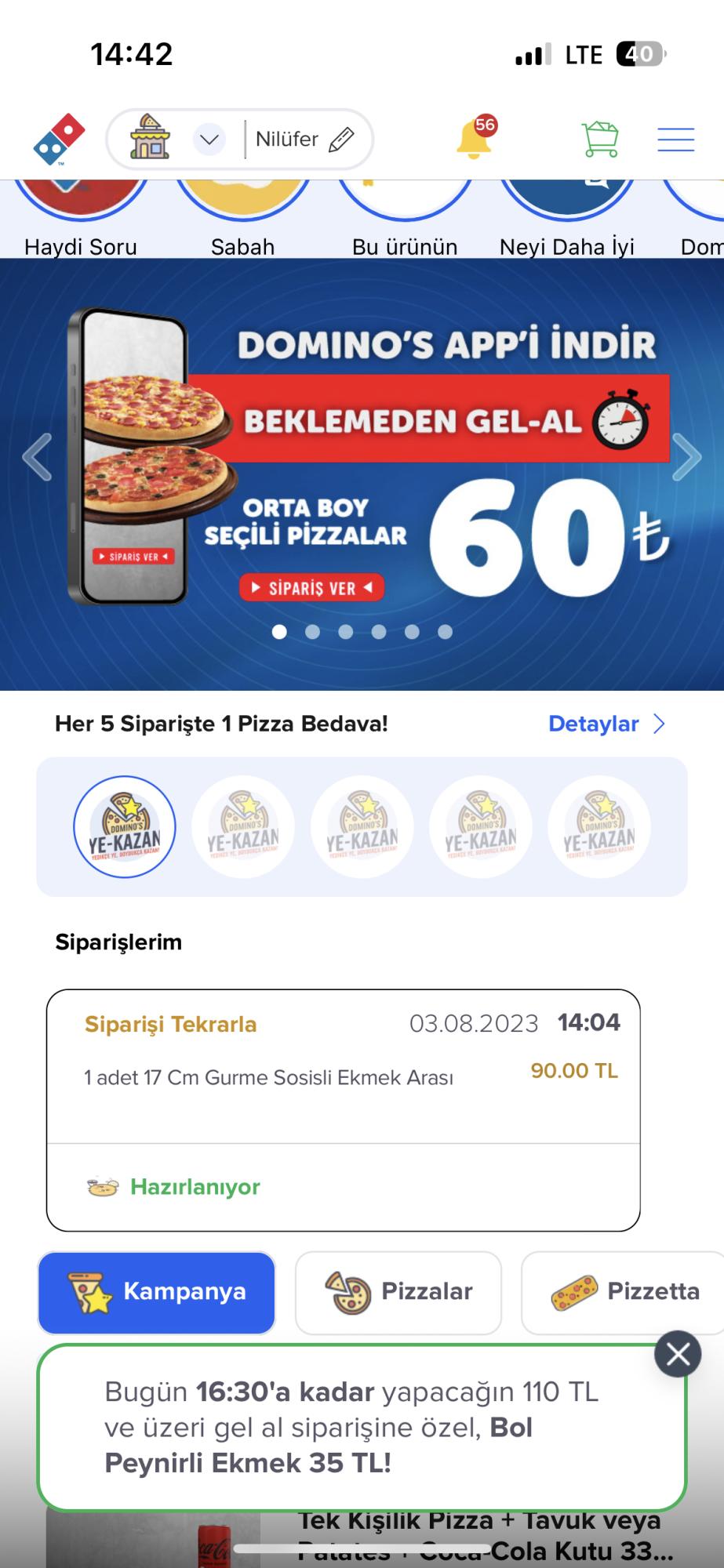Open campaign details via Detaylar chevron
724x1568 pixels.
click(x=659, y=724)
